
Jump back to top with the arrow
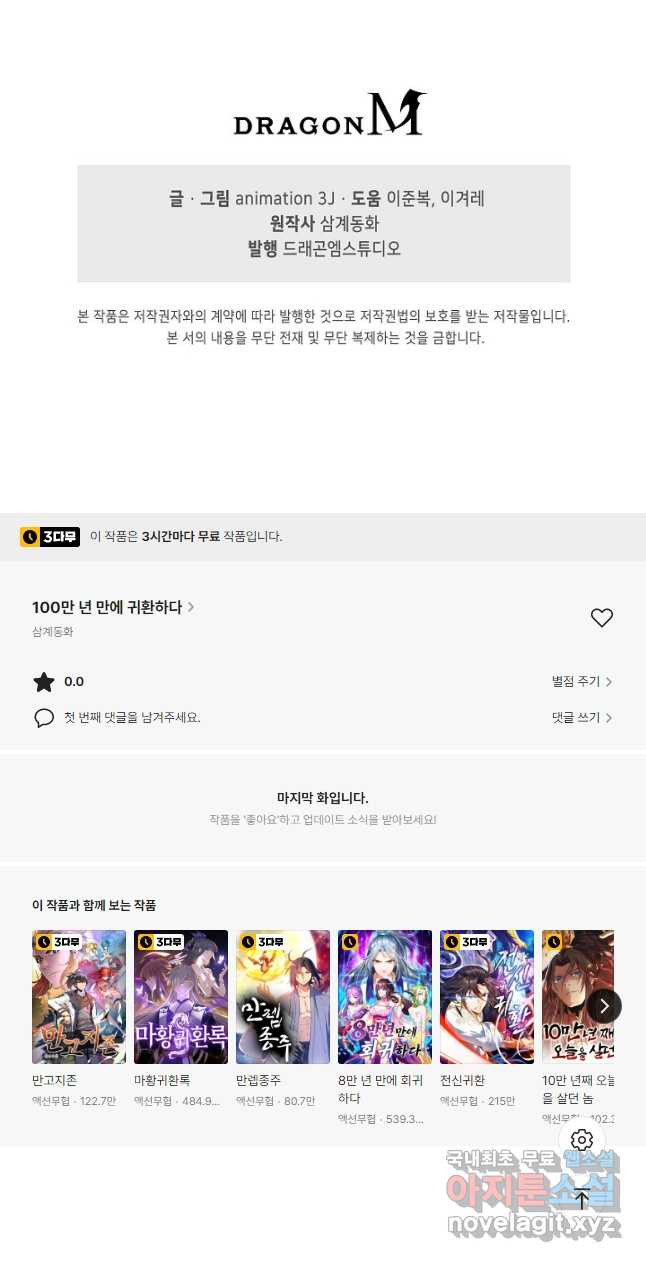click(x=582, y=1198)
